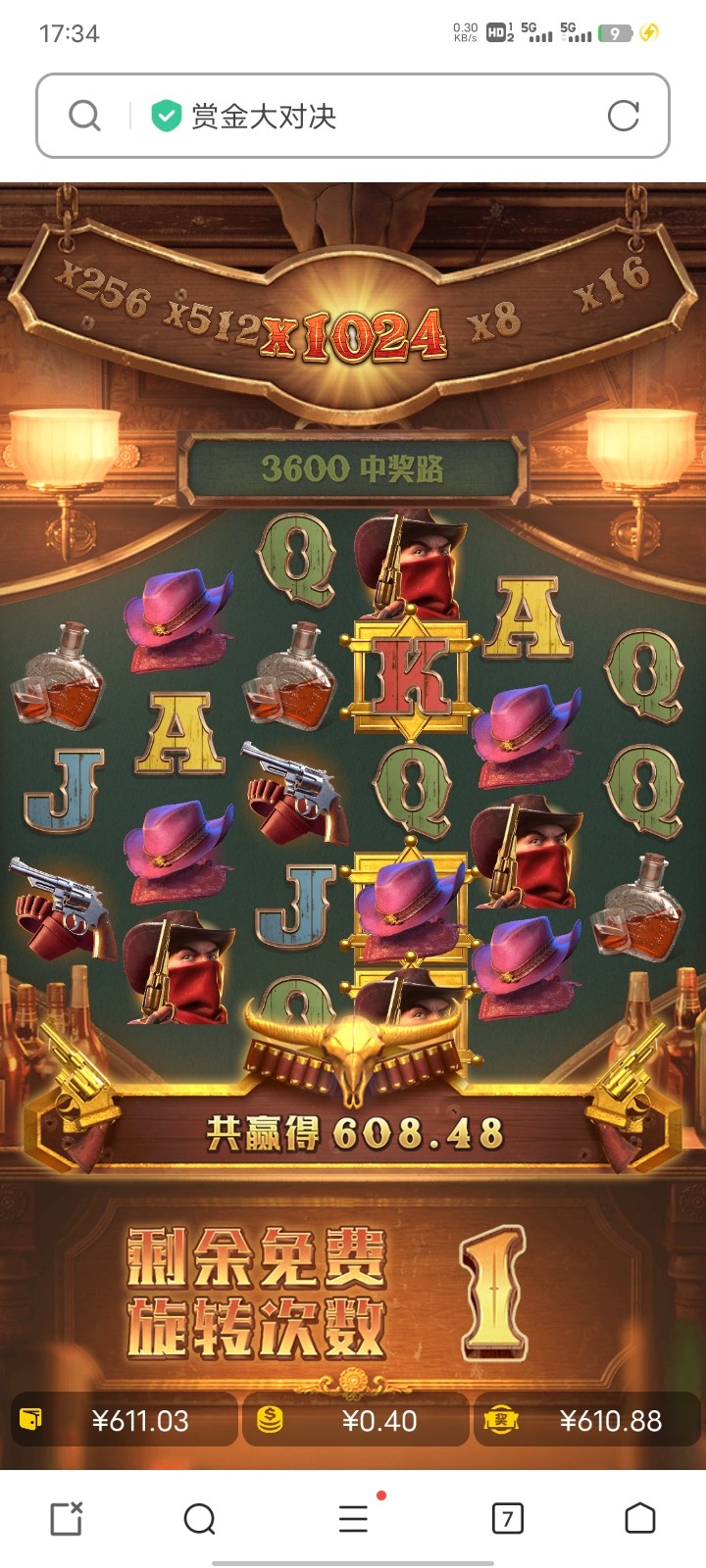706x1568 pixels.
Task: Tap the close-page icon in the bottom bar
Action: [x=67, y=1519]
